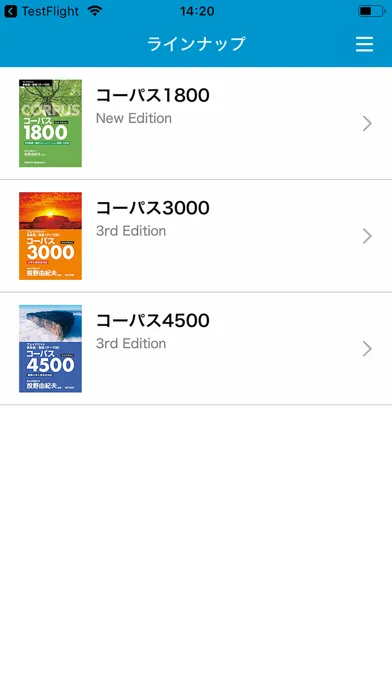The height and width of the screenshot is (696, 392).
Task: Open the hamburger menu
Action: point(364,44)
